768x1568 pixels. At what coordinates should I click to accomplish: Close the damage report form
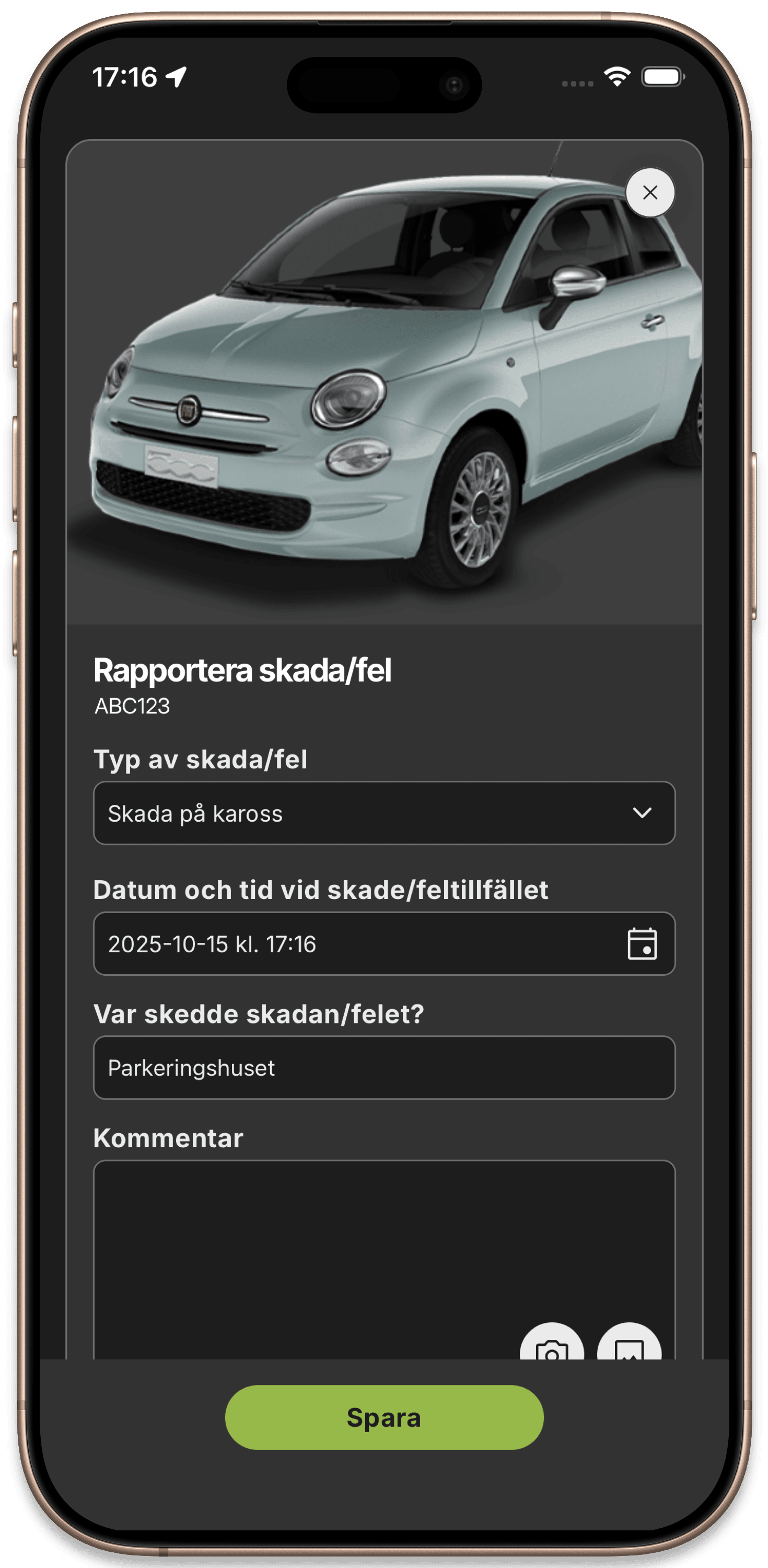pos(650,192)
